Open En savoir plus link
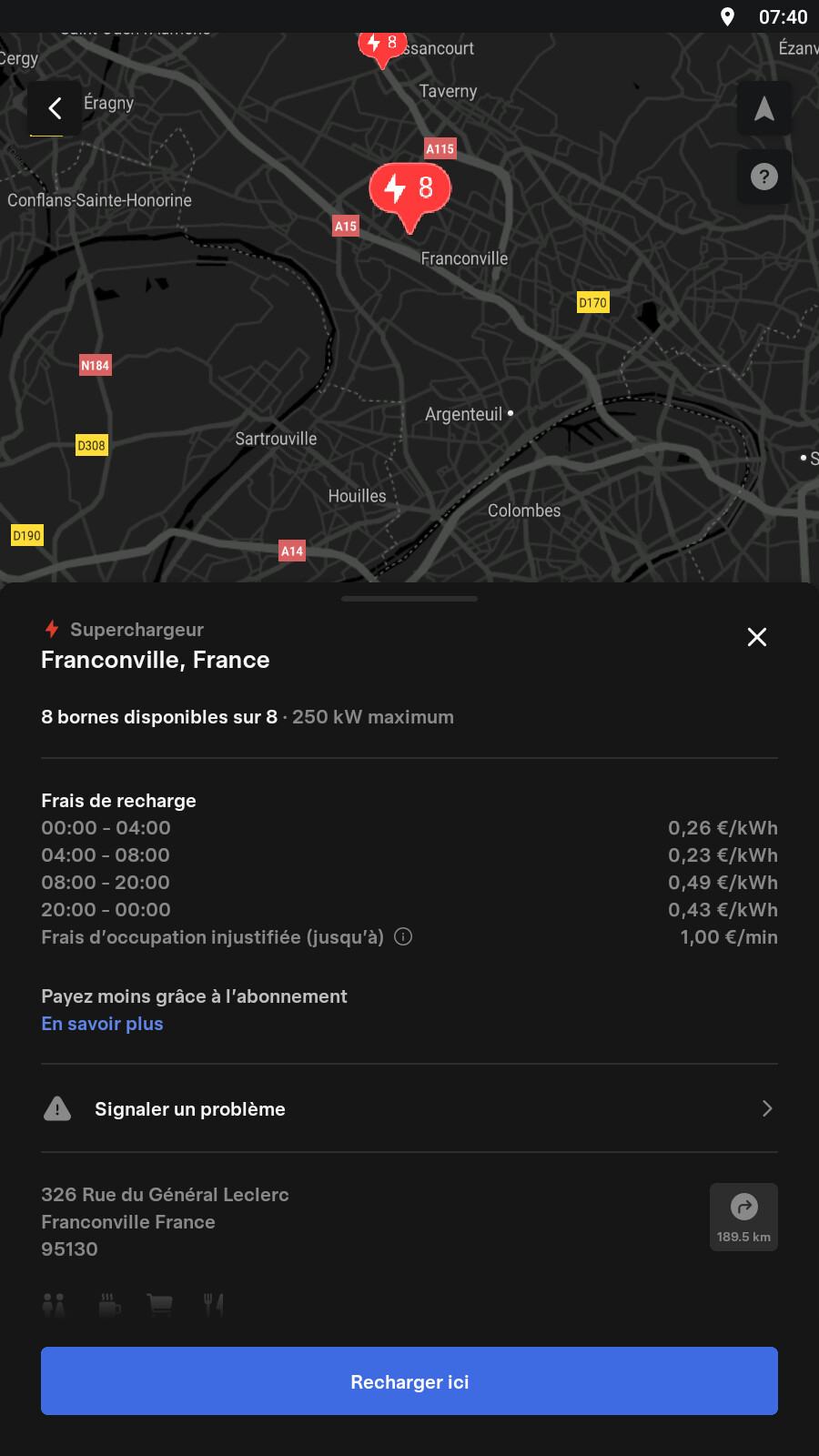 (x=102, y=1024)
